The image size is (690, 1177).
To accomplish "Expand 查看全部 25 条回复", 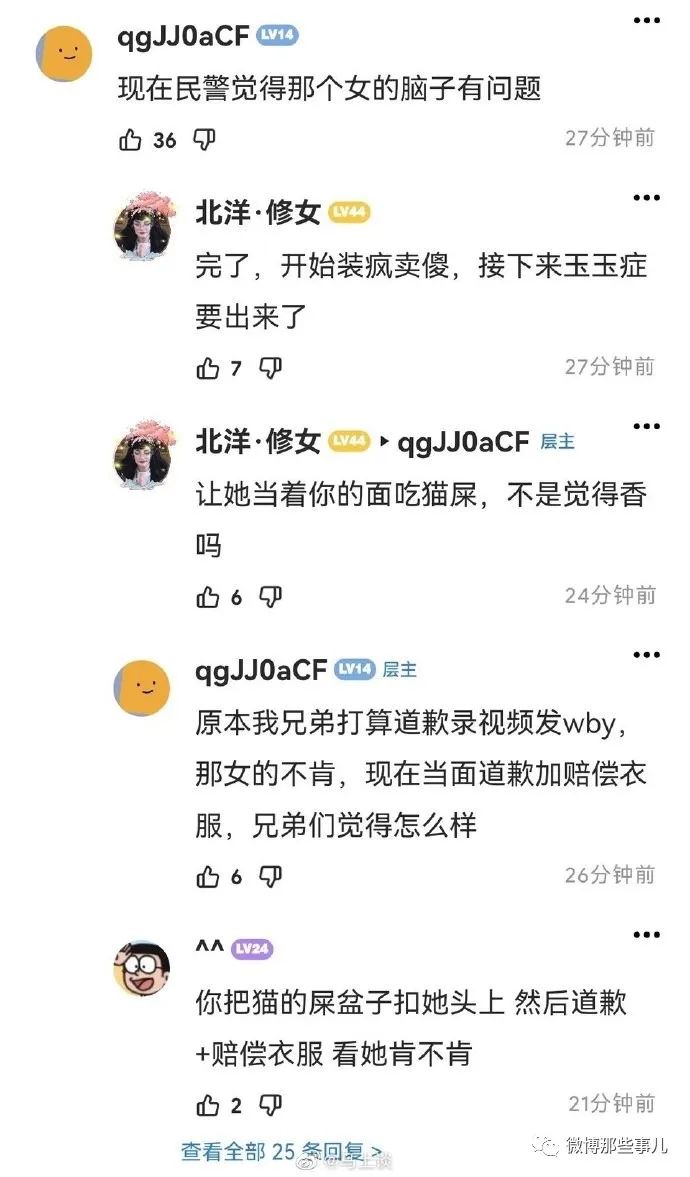I will click(x=281, y=1152).
